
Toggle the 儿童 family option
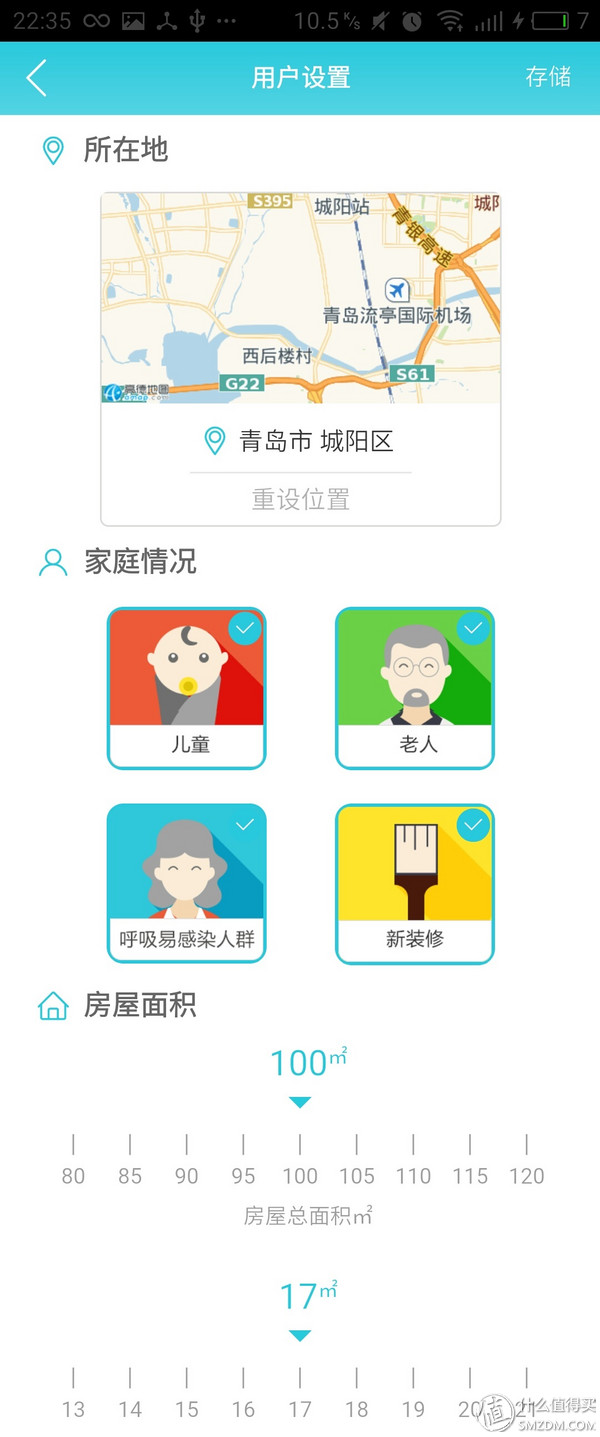click(187, 688)
